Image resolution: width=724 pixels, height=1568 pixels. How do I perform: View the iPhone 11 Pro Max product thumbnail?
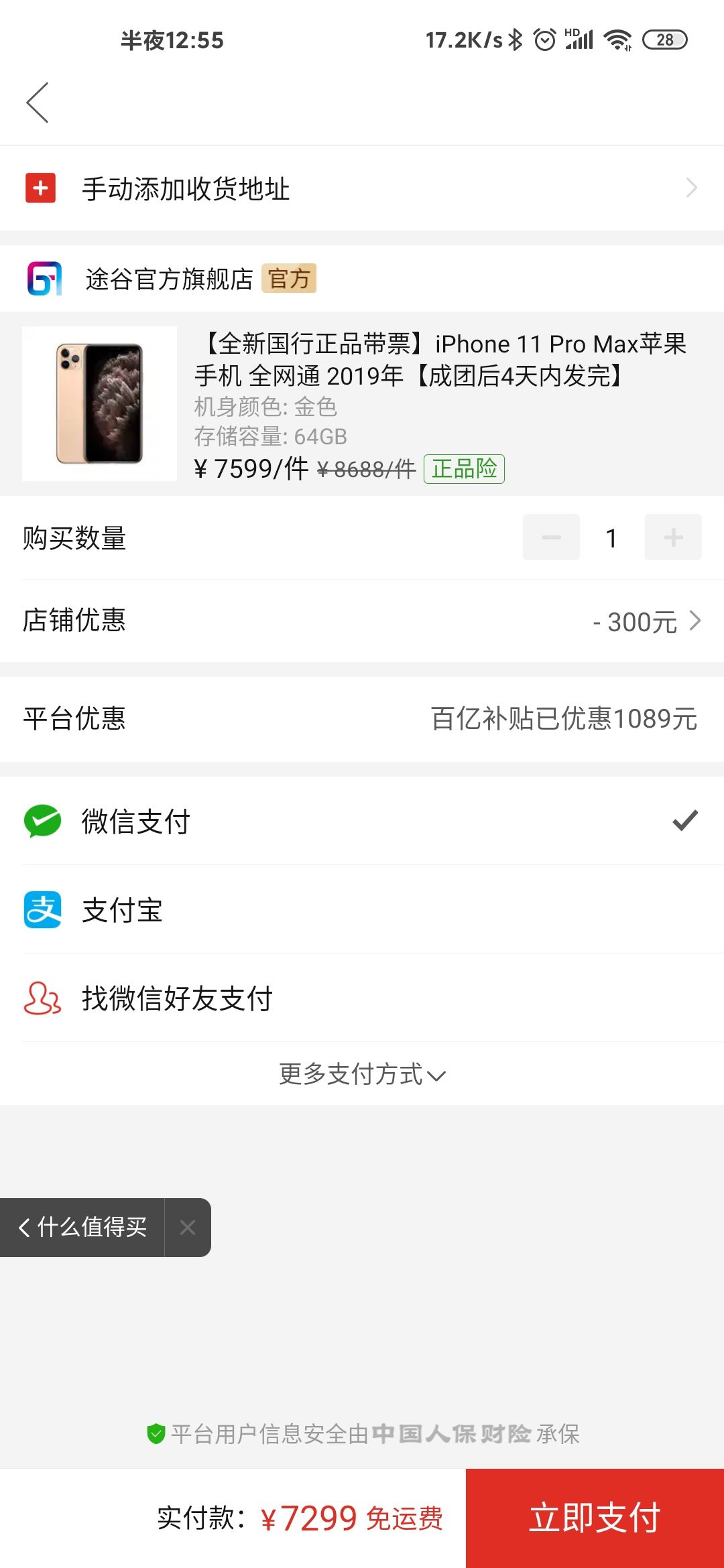click(x=99, y=403)
